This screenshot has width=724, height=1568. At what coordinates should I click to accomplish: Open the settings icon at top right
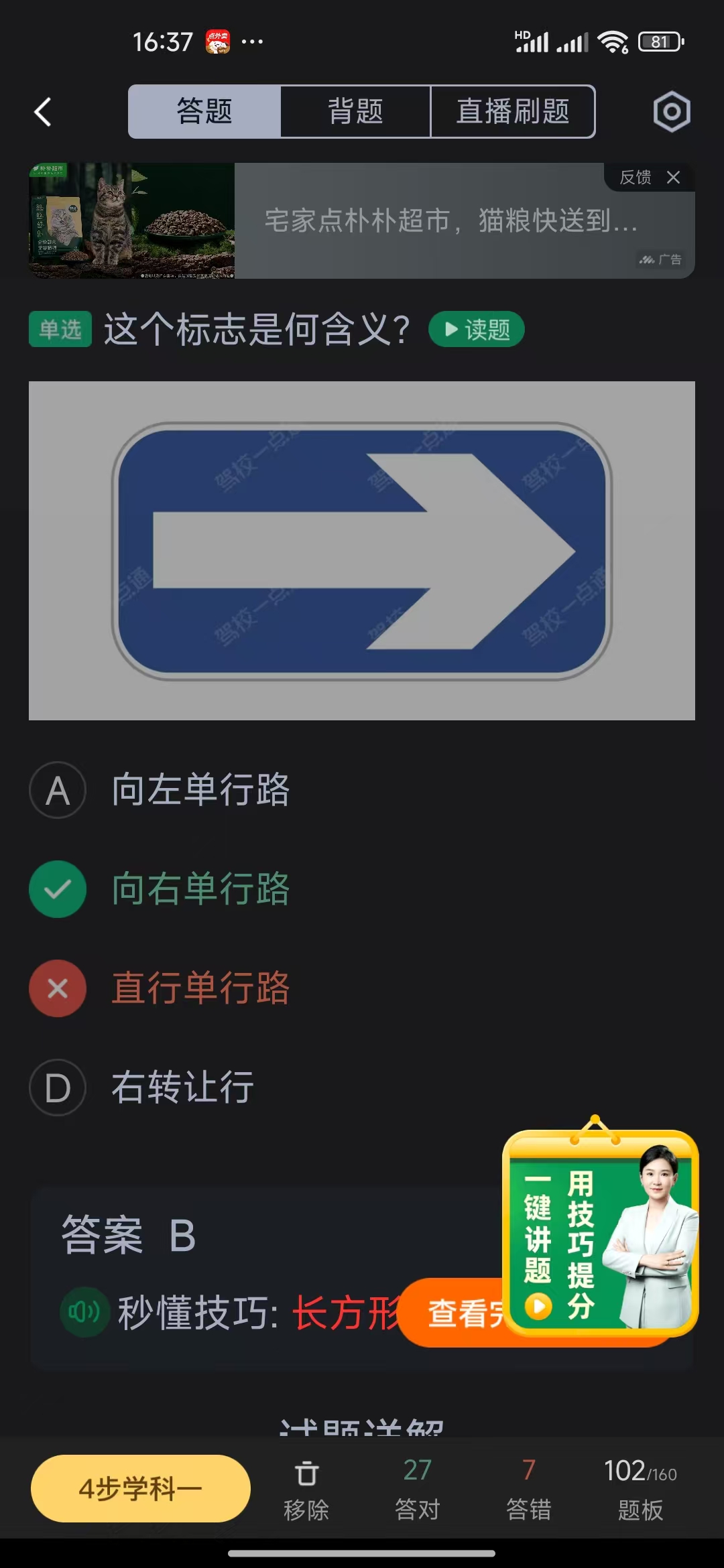671,112
